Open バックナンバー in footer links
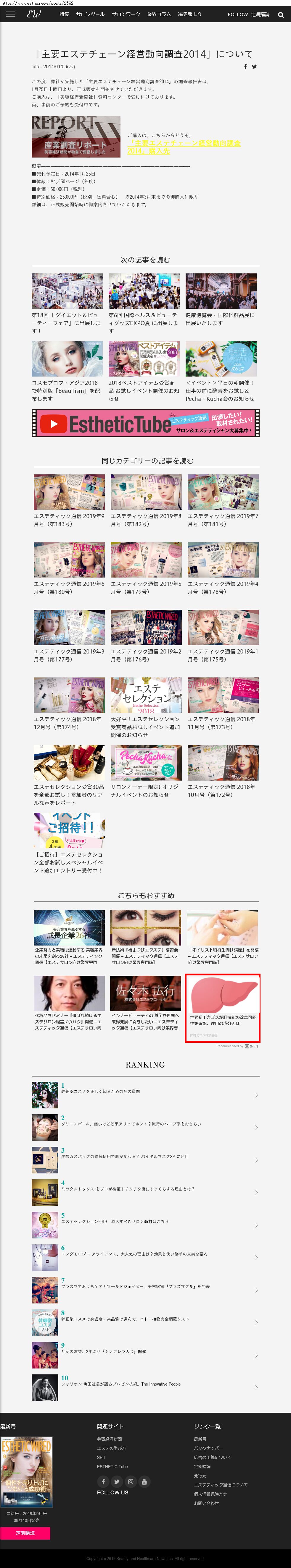The width and height of the screenshot is (291, 1568). coord(208,1448)
